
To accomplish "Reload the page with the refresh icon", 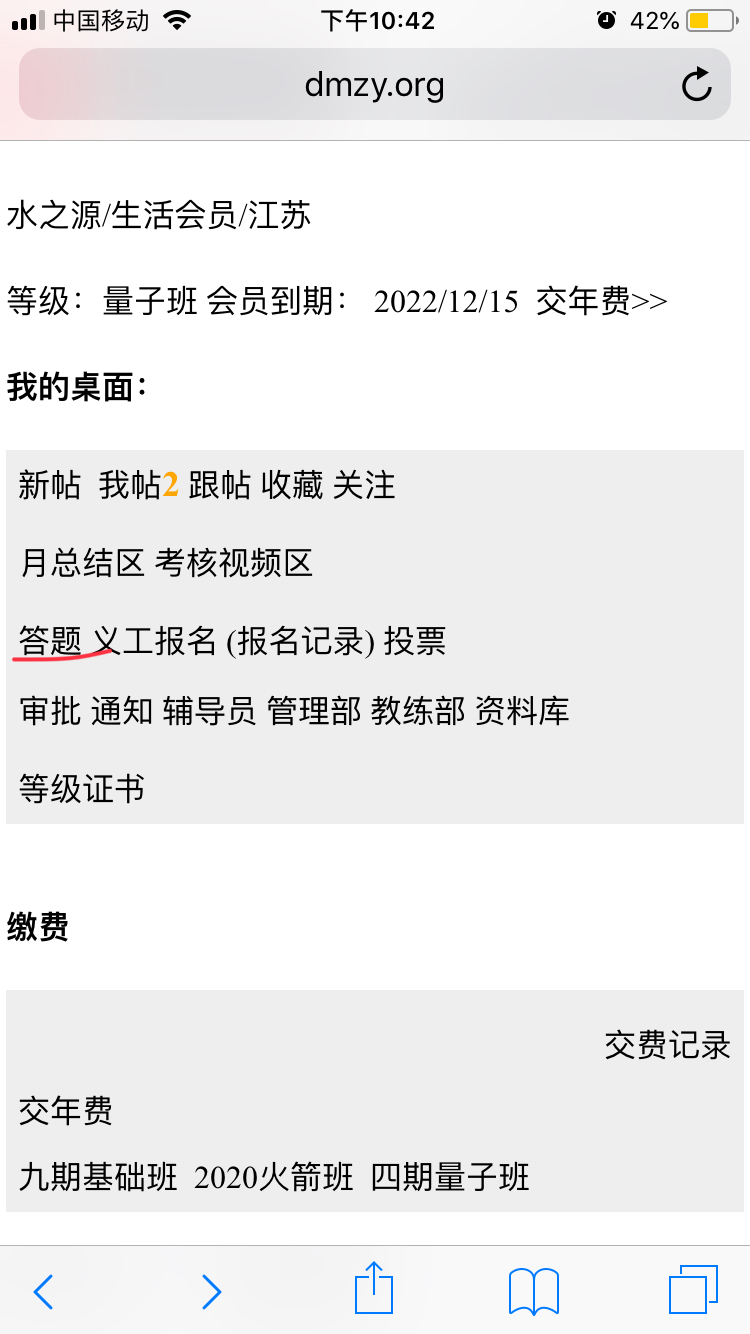I will pos(697,85).
